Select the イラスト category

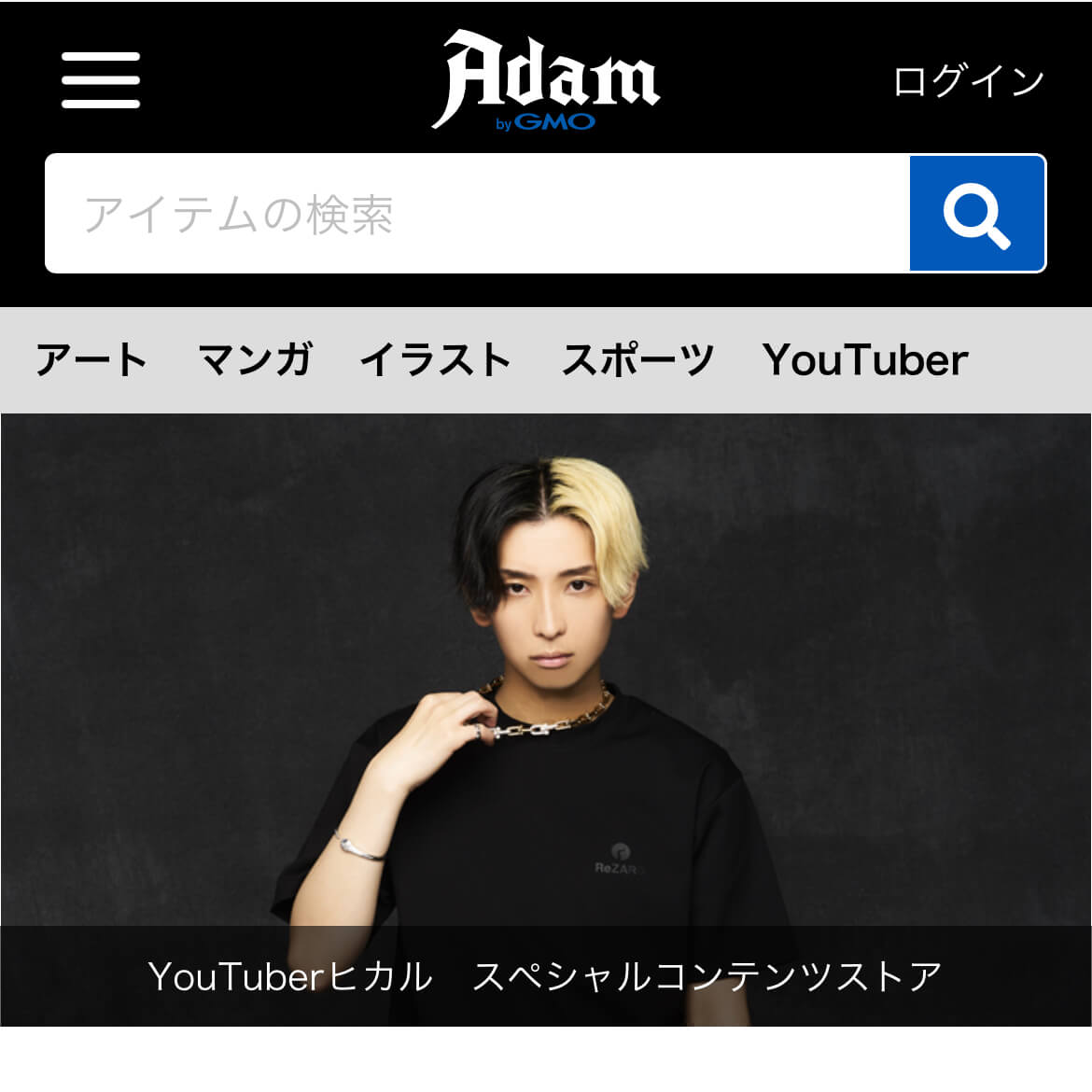(x=436, y=360)
